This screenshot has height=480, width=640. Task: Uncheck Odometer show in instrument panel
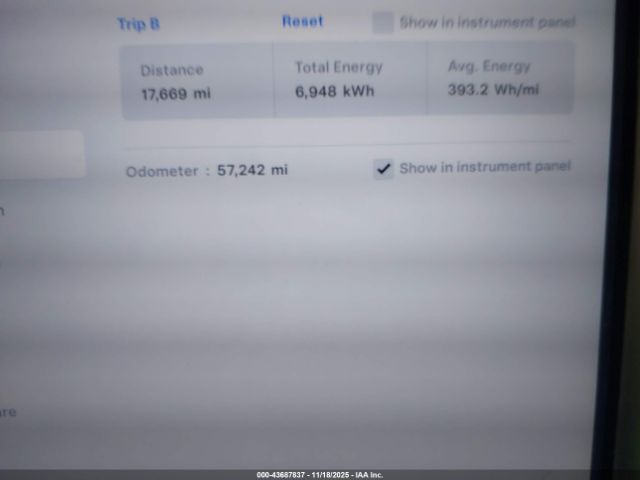click(383, 169)
